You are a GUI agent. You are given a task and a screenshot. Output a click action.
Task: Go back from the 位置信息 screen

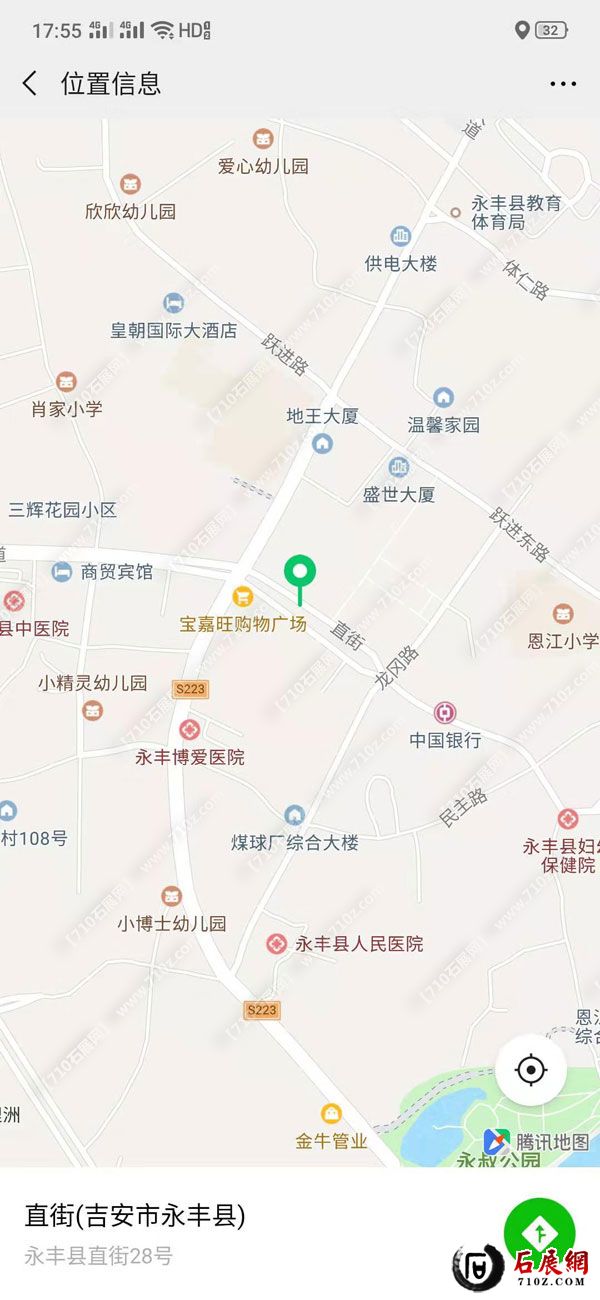[30, 83]
